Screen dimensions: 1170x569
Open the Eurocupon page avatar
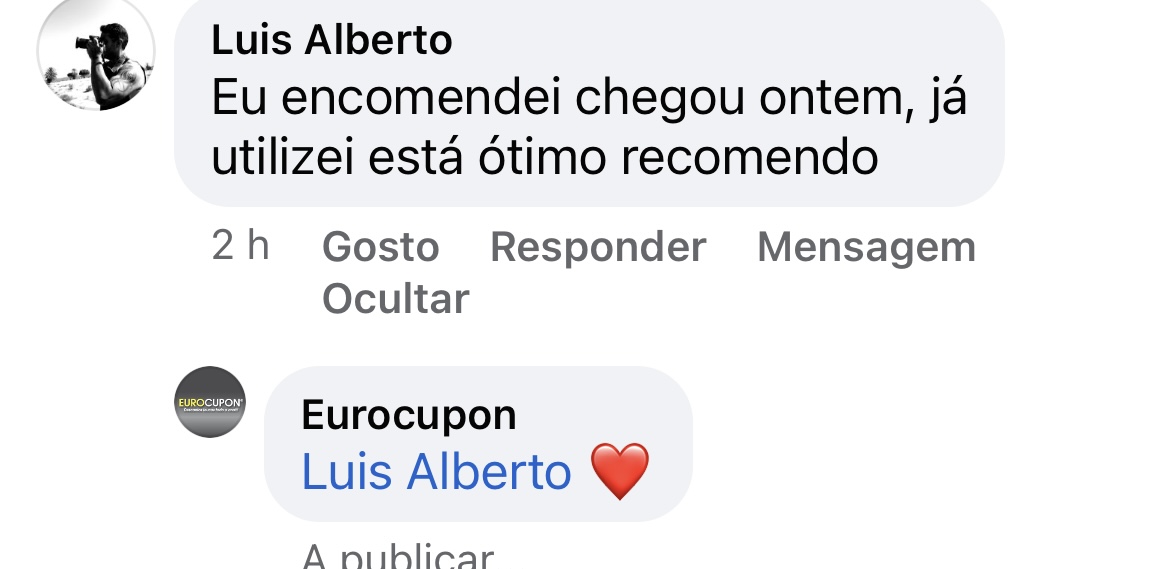(x=210, y=402)
